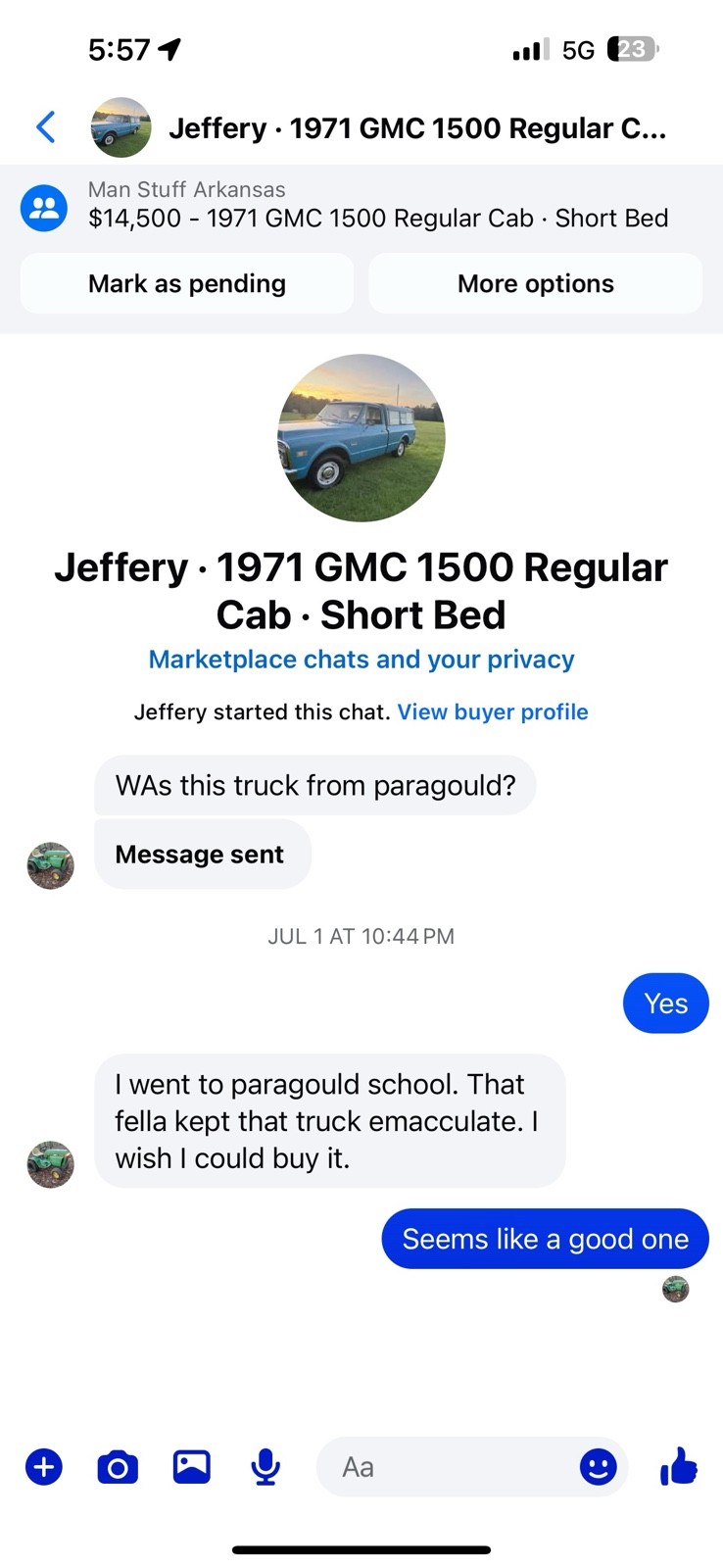
Task: Open the plus attachments menu
Action: coord(43,1467)
